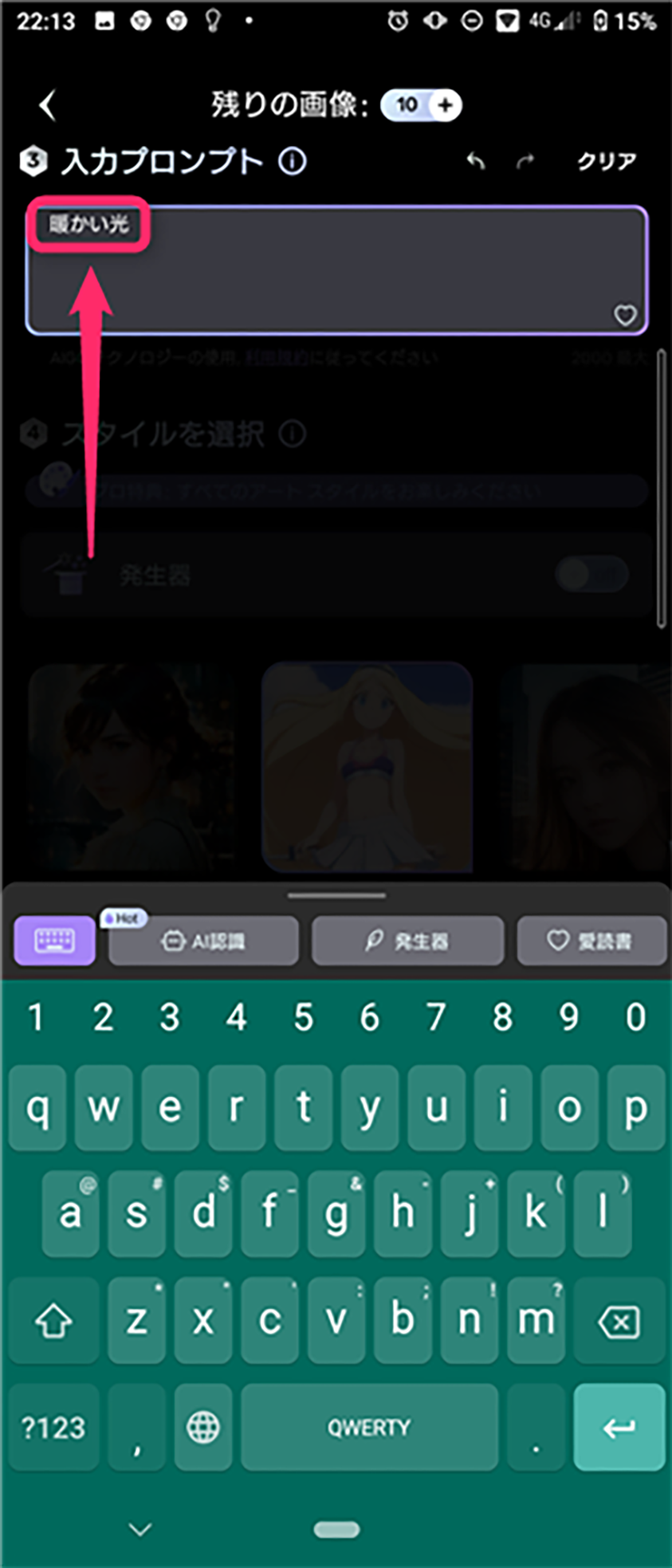Screen dimensions: 672x1568
Task: Open the AI認識 option
Action: click(203, 941)
